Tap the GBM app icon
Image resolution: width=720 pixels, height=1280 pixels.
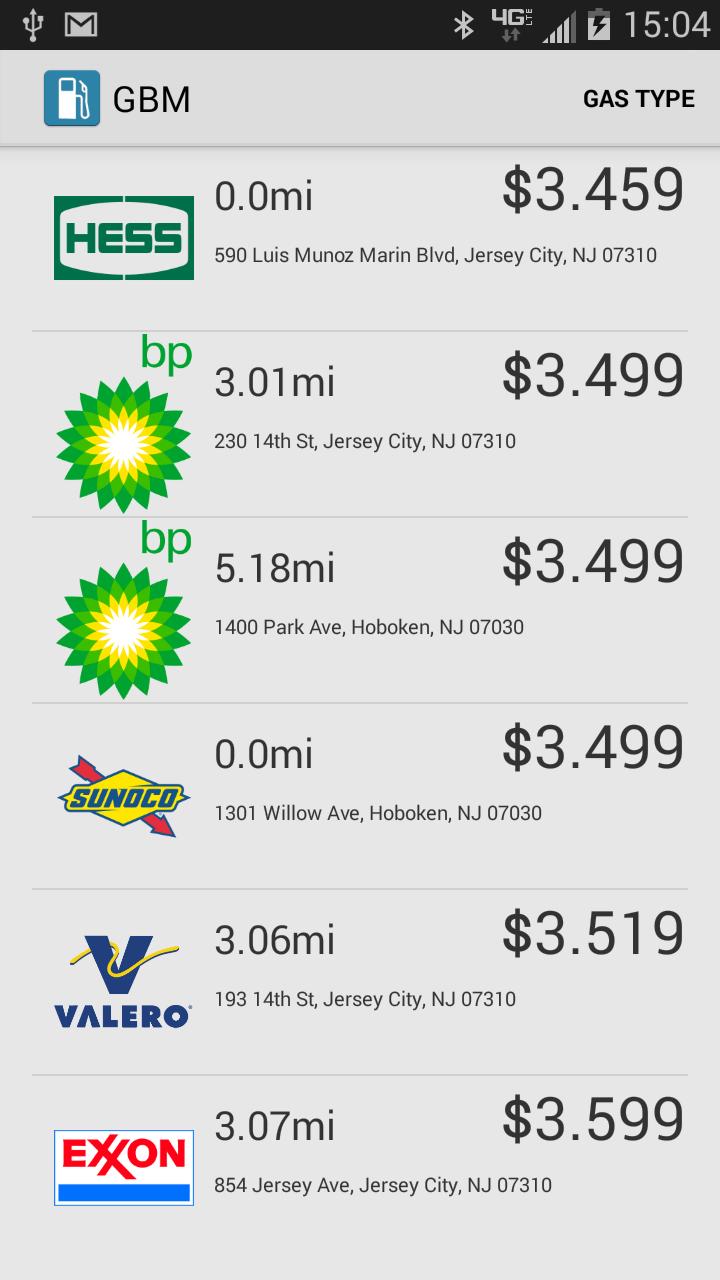(x=72, y=99)
